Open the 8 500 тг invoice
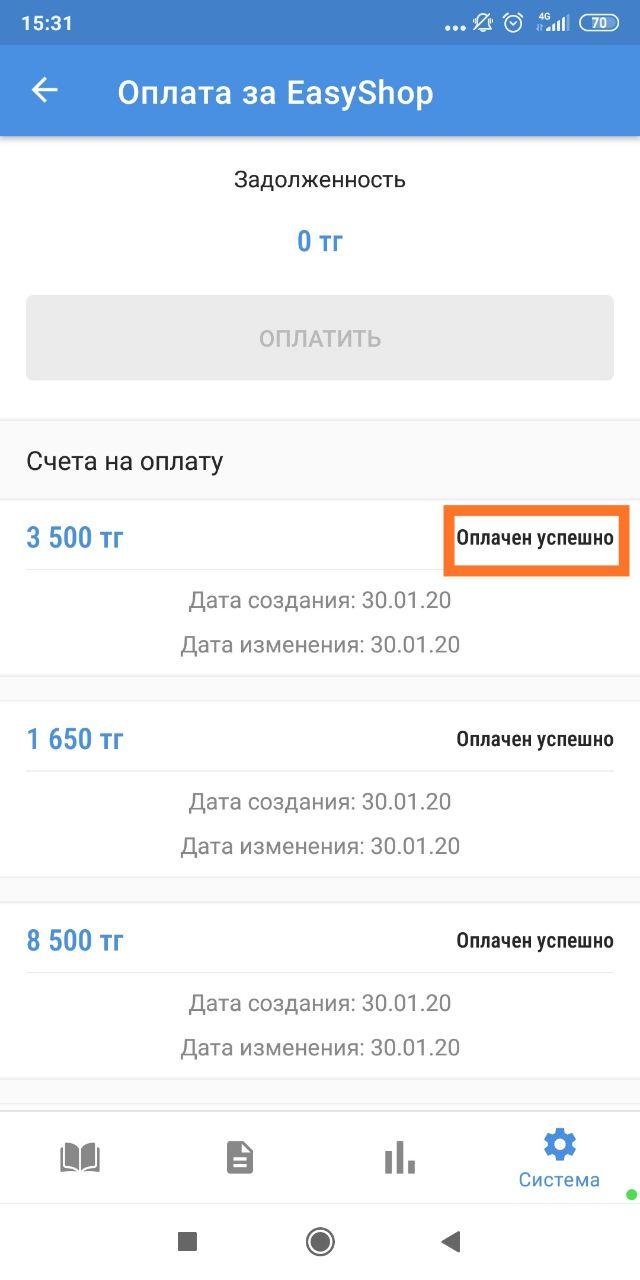This screenshot has height=1280, width=640. 320,991
